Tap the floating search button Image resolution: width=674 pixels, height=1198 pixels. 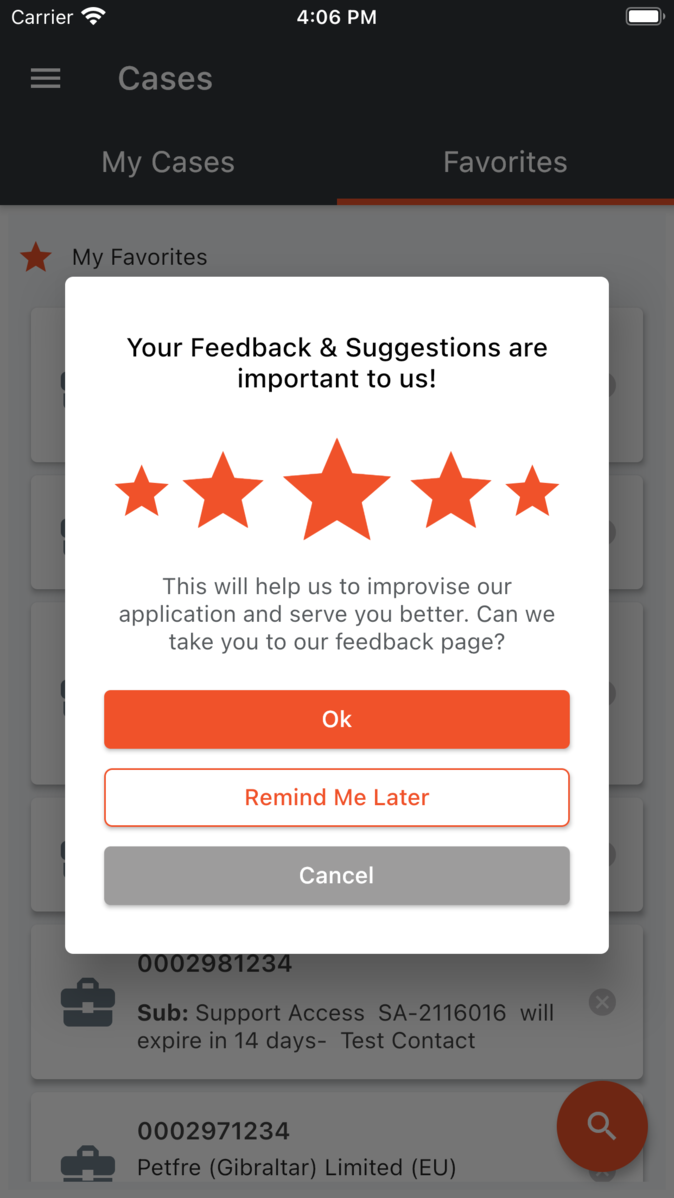[x=602, y=1125]
